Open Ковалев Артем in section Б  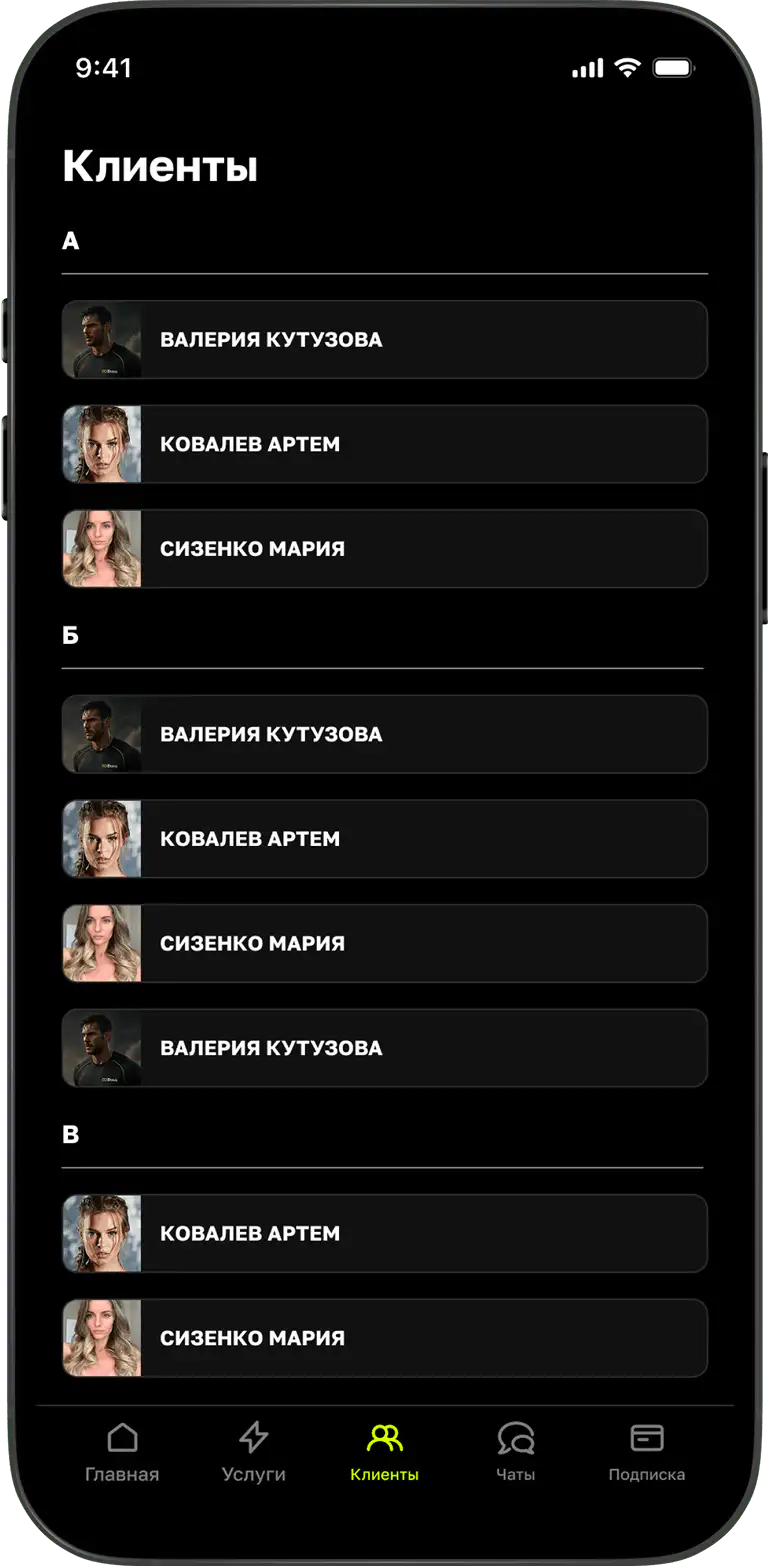pyautogui.click(x=384, y=839)
